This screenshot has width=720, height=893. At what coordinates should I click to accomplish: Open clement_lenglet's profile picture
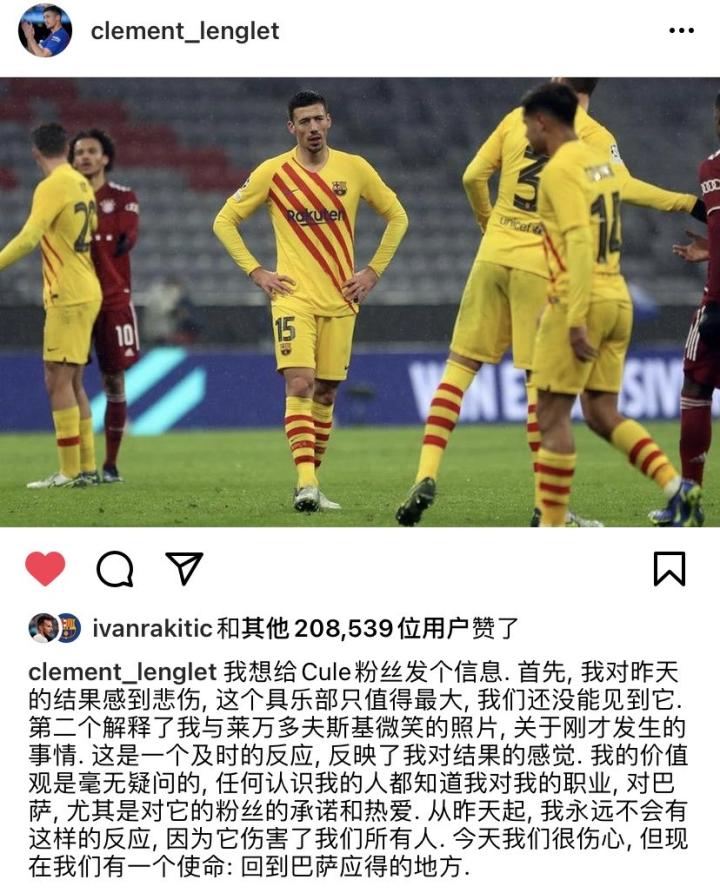pos(45,31)
